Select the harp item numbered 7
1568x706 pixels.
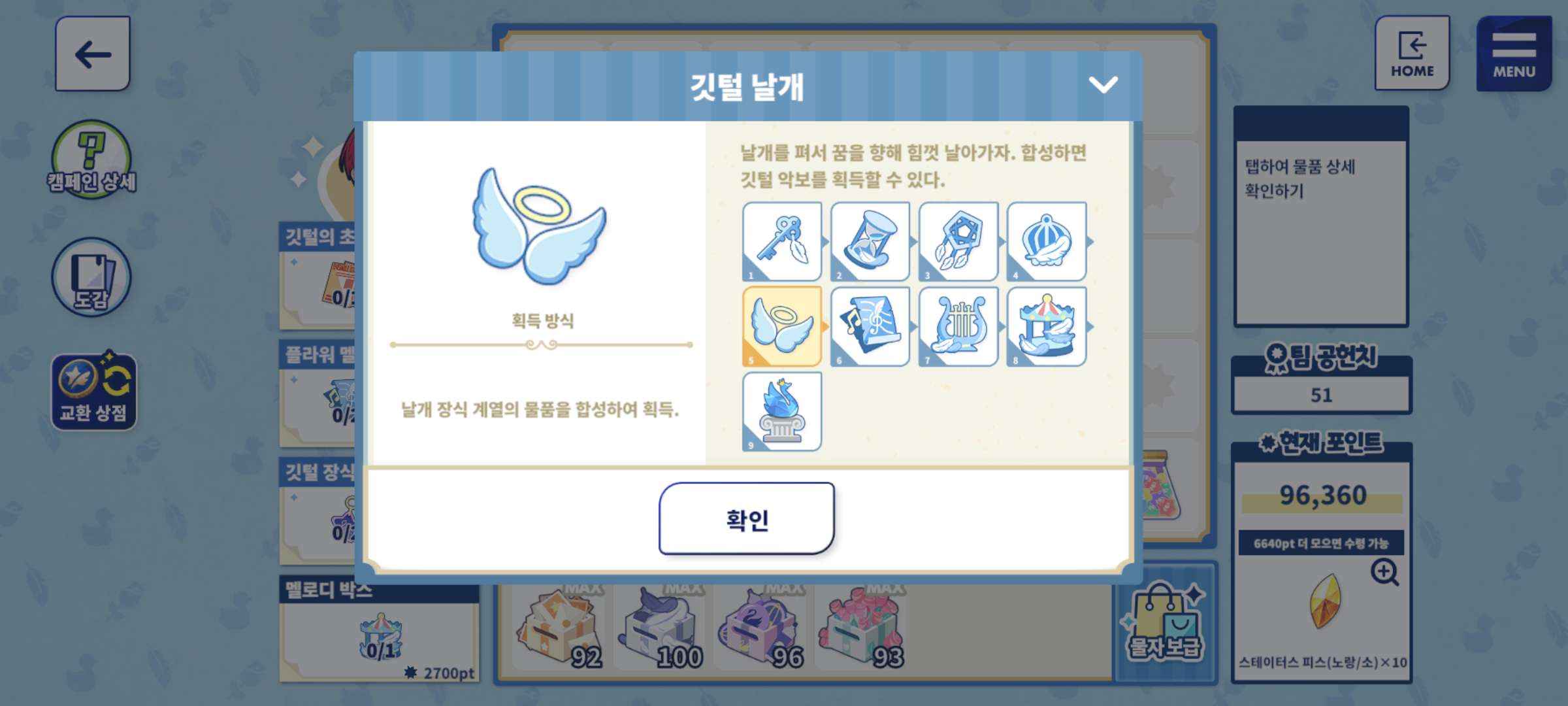click(958, 326)
